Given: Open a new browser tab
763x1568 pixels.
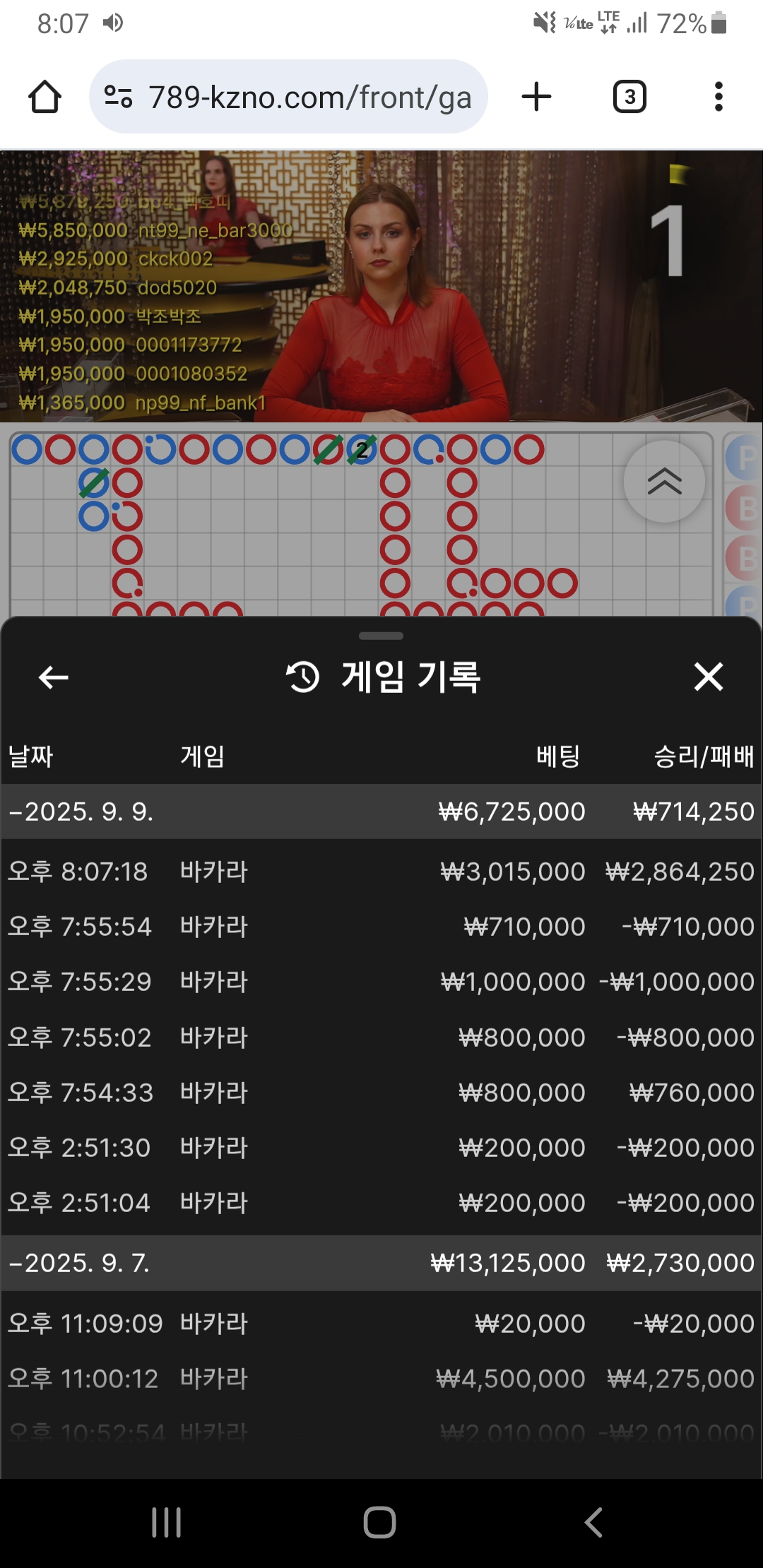Looking at the screenshot, I should [x=536, y=97].
